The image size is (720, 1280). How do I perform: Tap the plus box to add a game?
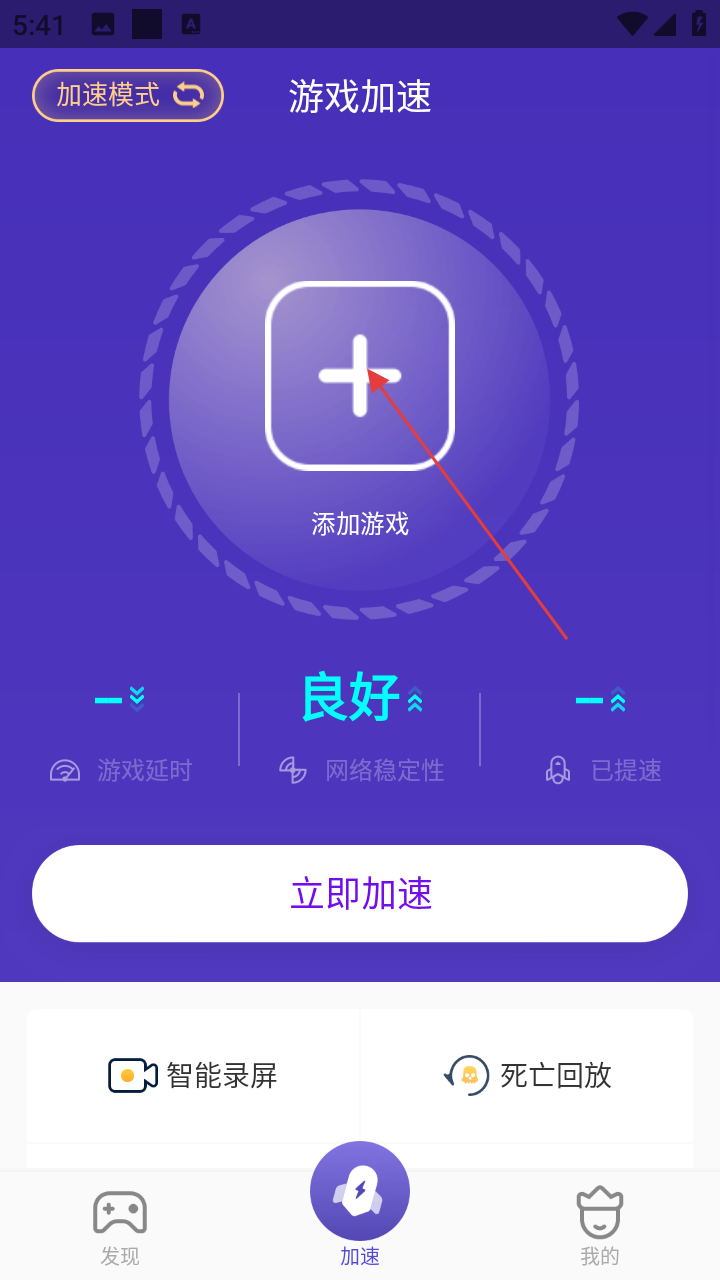click(x=360, y=376)
